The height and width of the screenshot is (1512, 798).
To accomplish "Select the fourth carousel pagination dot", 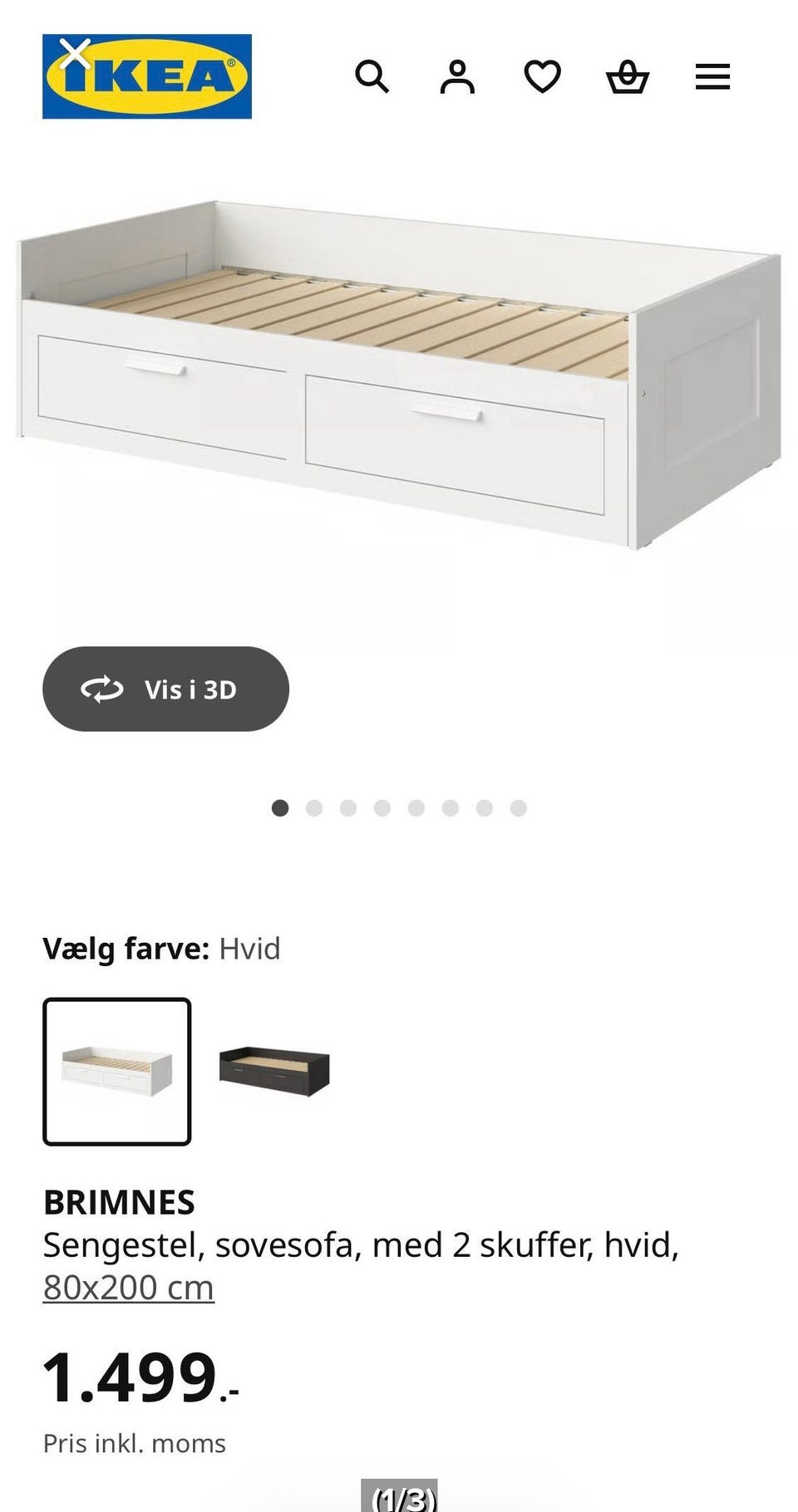I will [x=381, y=806].
